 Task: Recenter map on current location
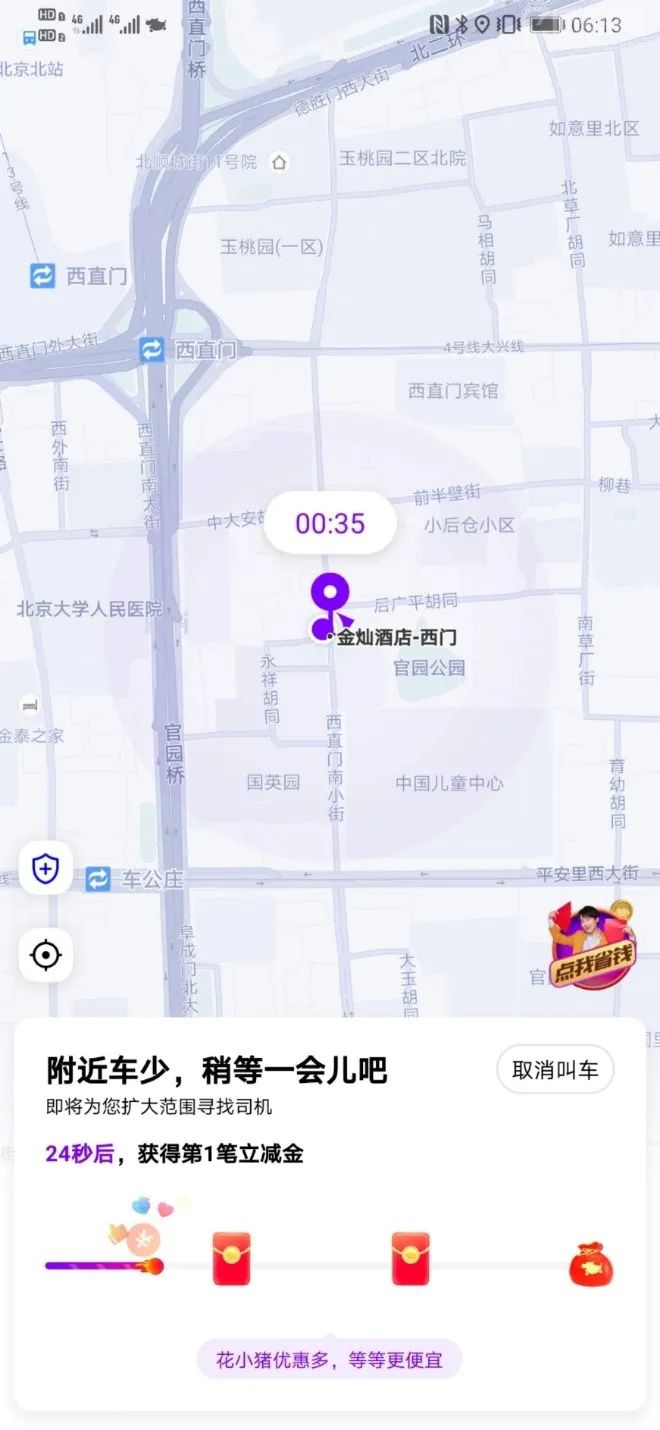point(45,956)
